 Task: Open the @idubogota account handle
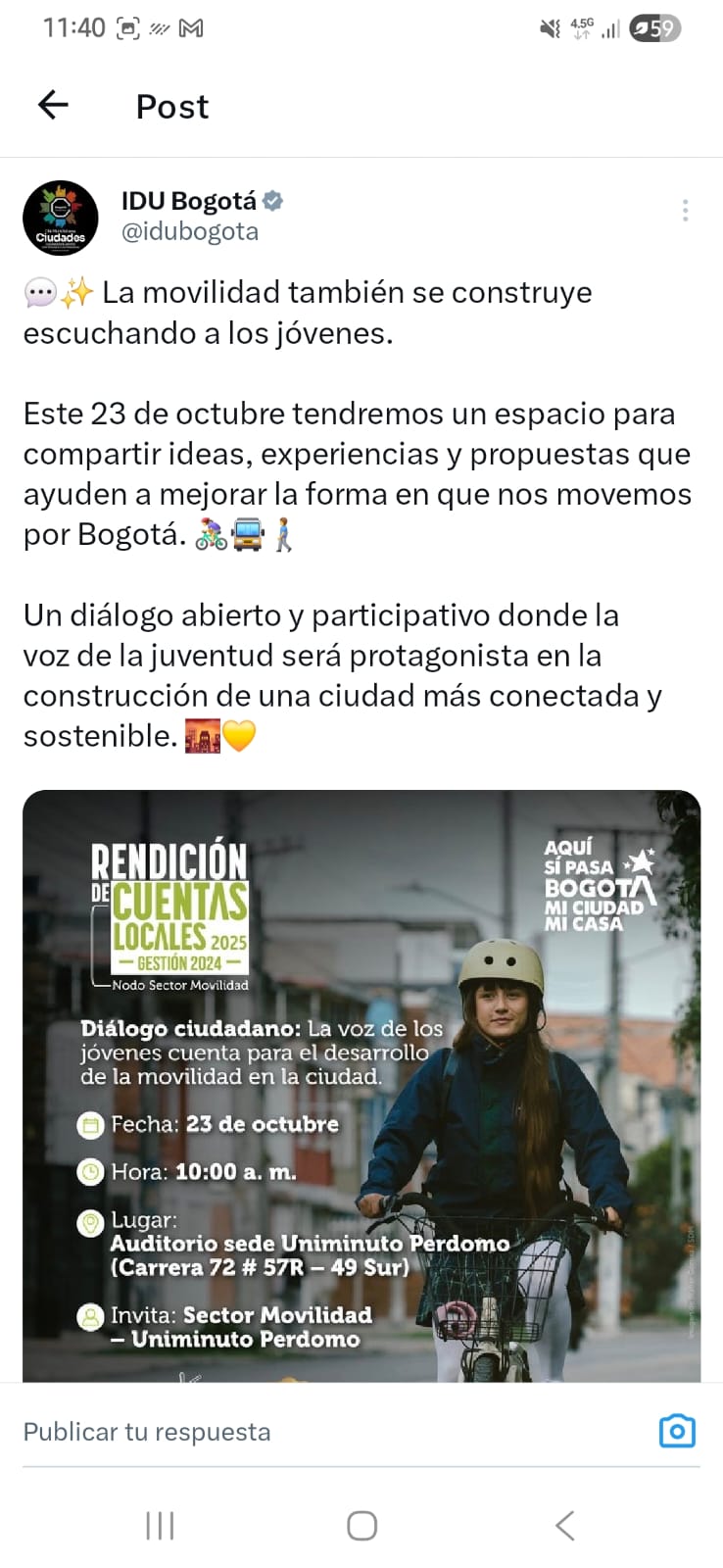[x=190, y=231]
